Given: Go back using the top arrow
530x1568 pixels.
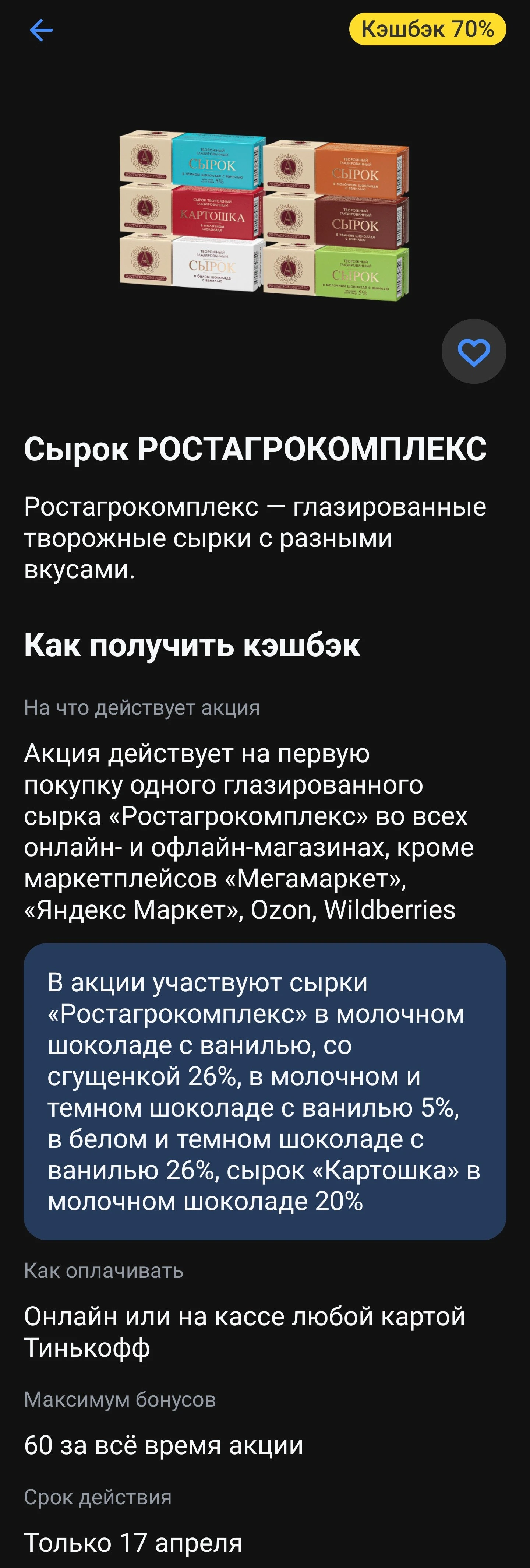Looking at the screenshot, I should click(41, 30).
